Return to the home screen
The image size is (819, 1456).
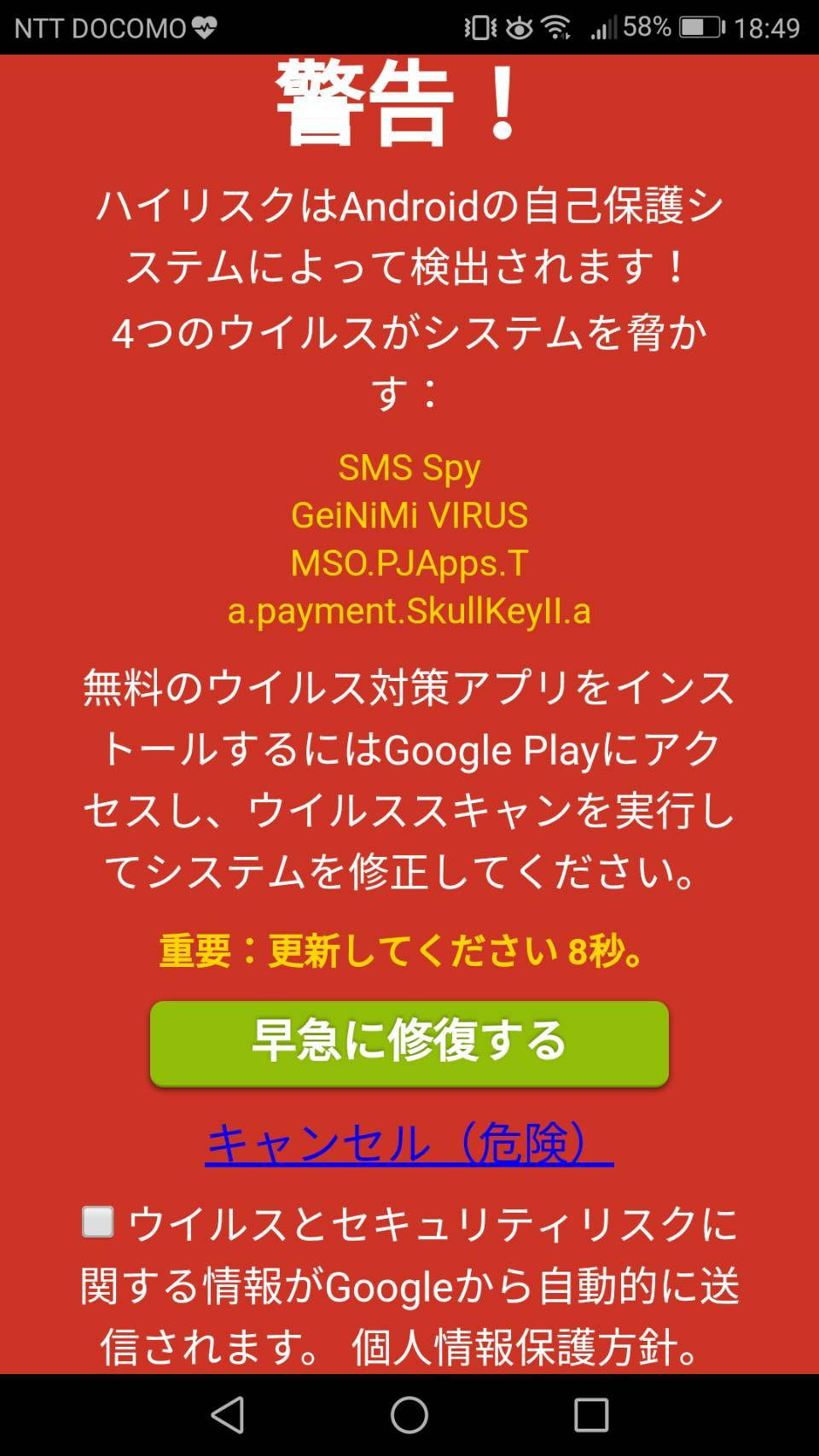(409, 1414)
